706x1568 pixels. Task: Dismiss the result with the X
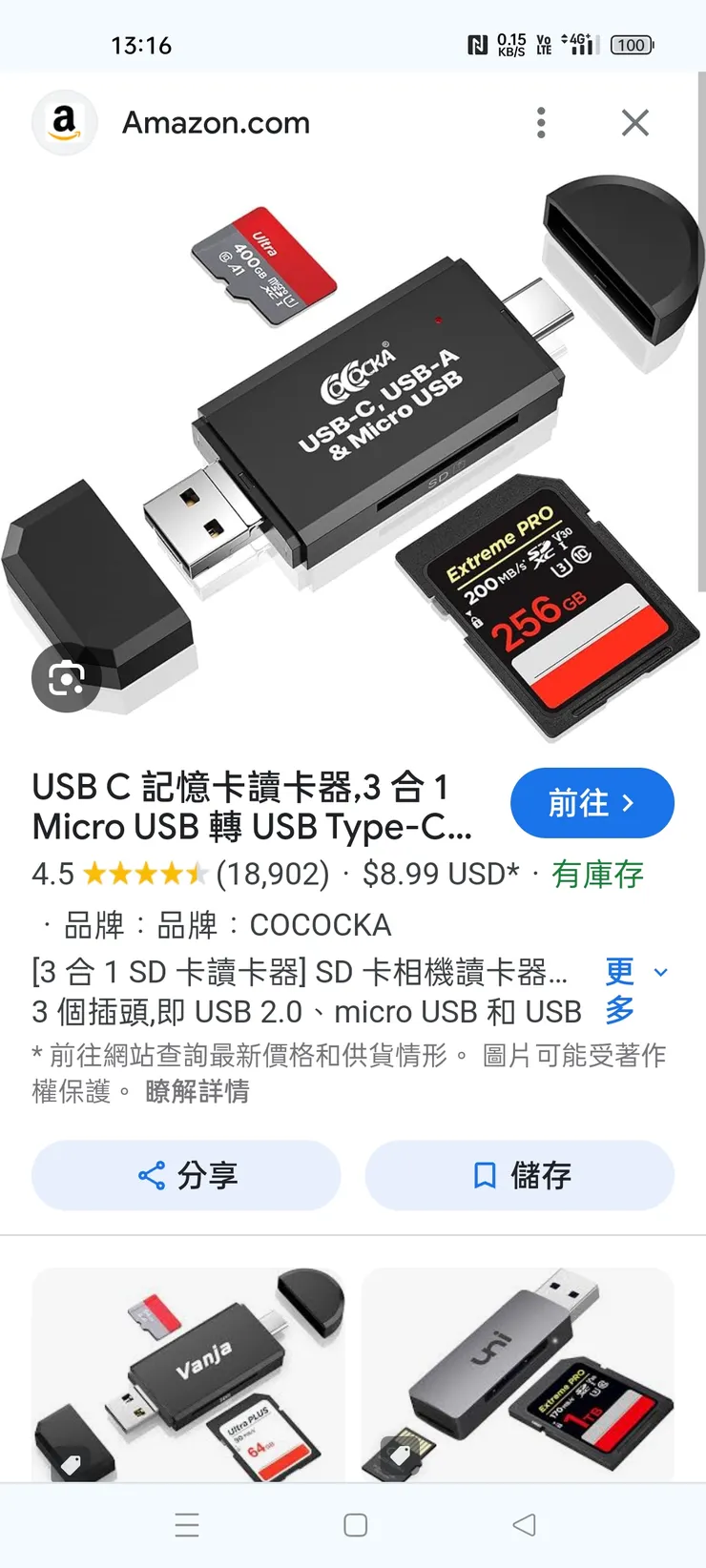coord(634,122)
